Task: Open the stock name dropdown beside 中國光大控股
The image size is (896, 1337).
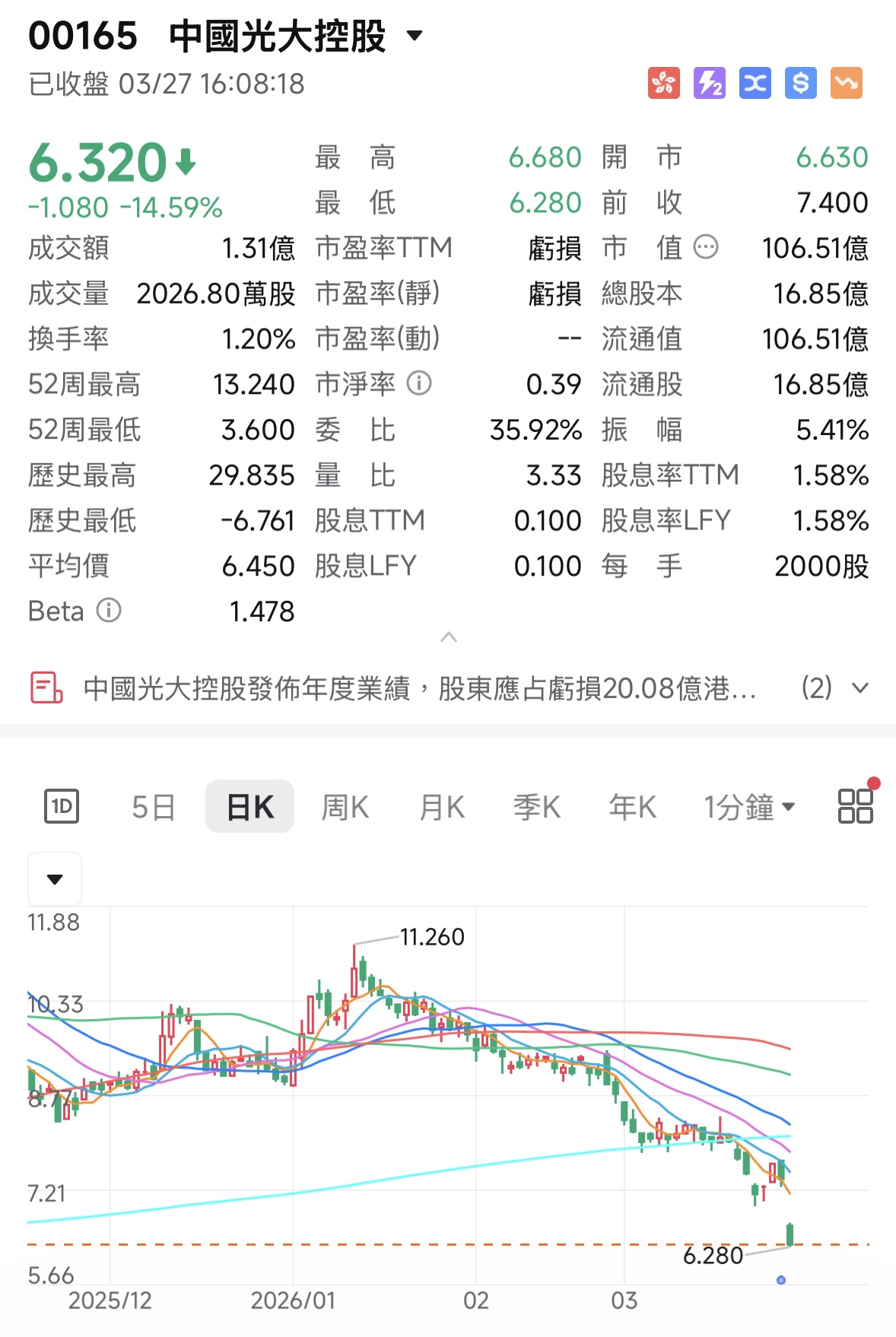Action: [415, 36]
